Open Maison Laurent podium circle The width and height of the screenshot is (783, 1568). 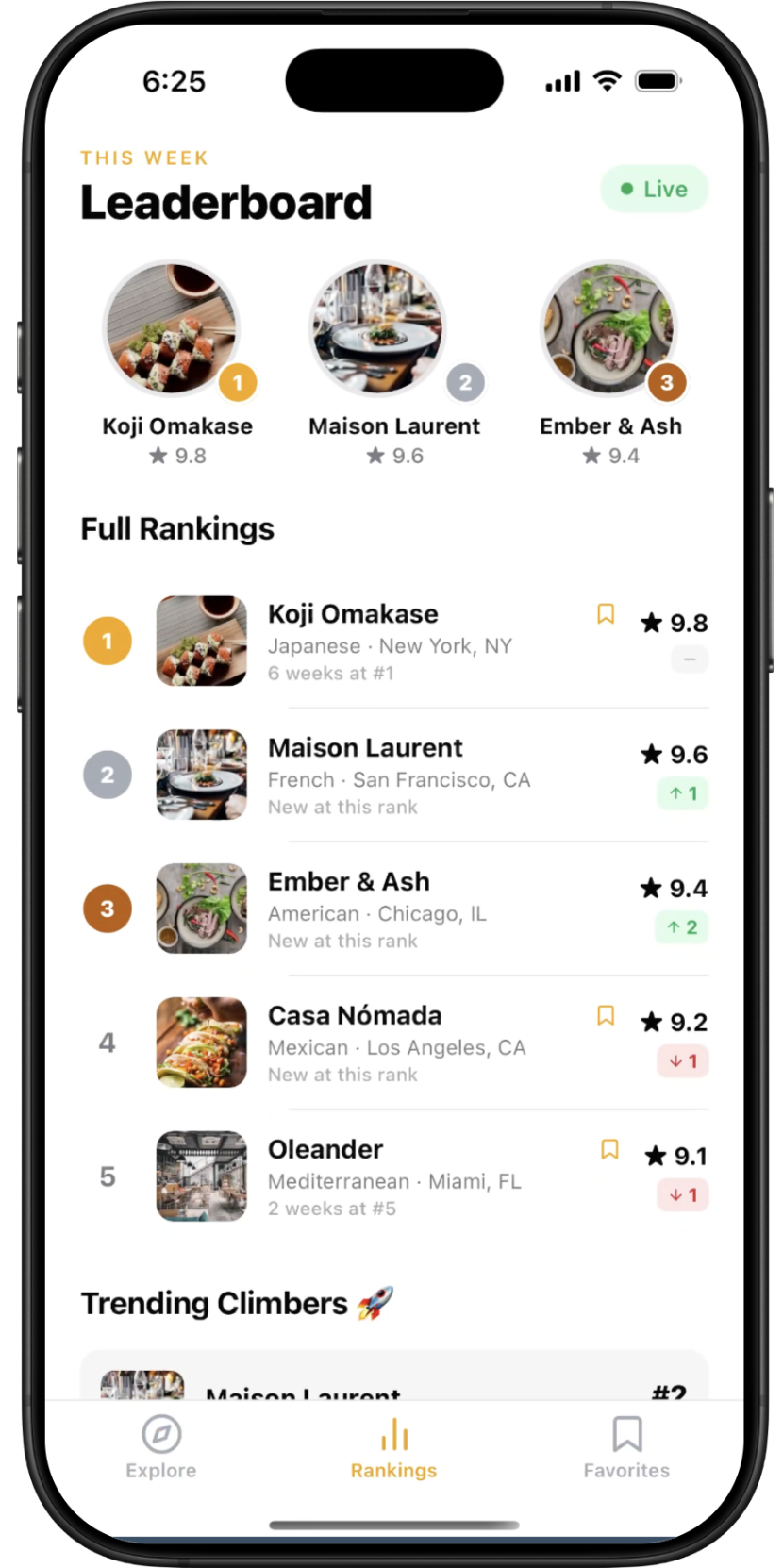(x=378, y=329)
